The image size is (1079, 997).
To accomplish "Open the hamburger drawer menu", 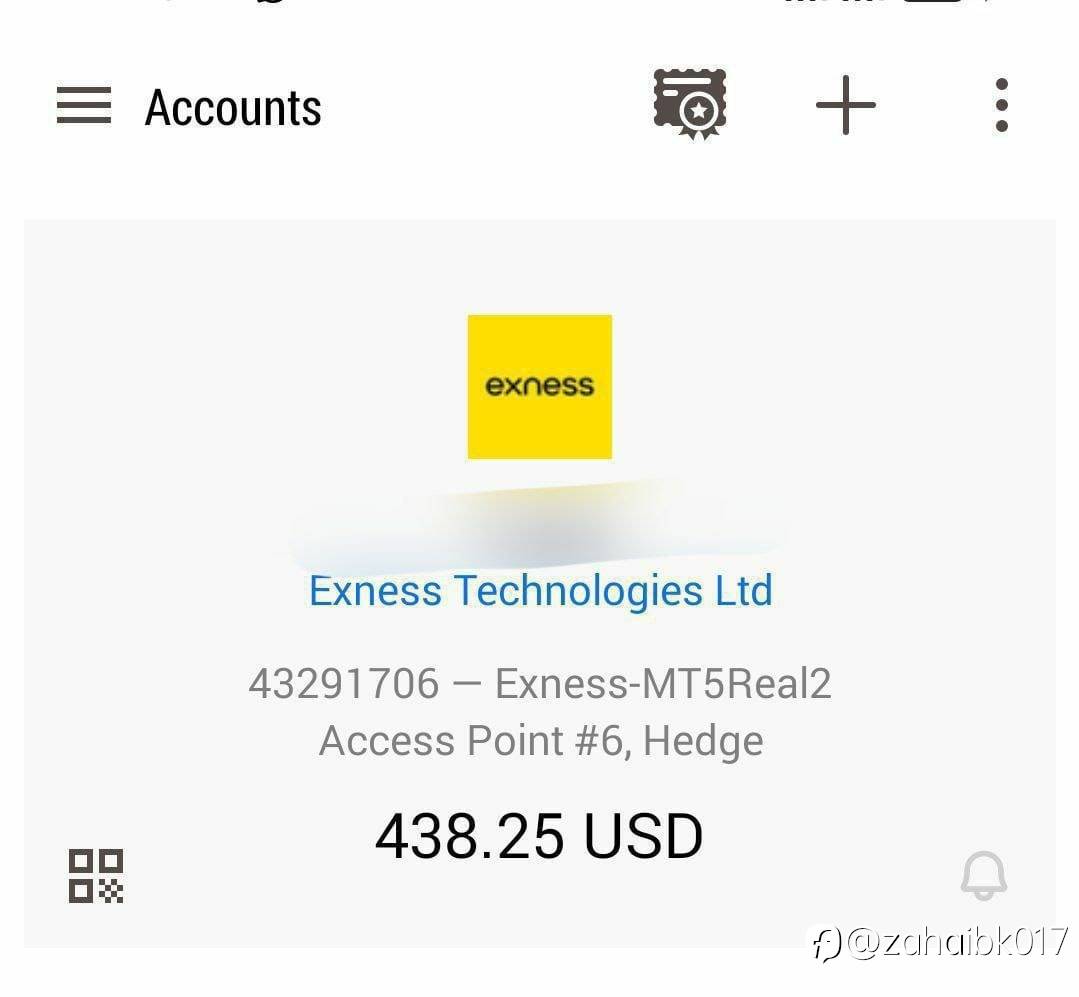I will pyautogui.click(x=83, y=105).
